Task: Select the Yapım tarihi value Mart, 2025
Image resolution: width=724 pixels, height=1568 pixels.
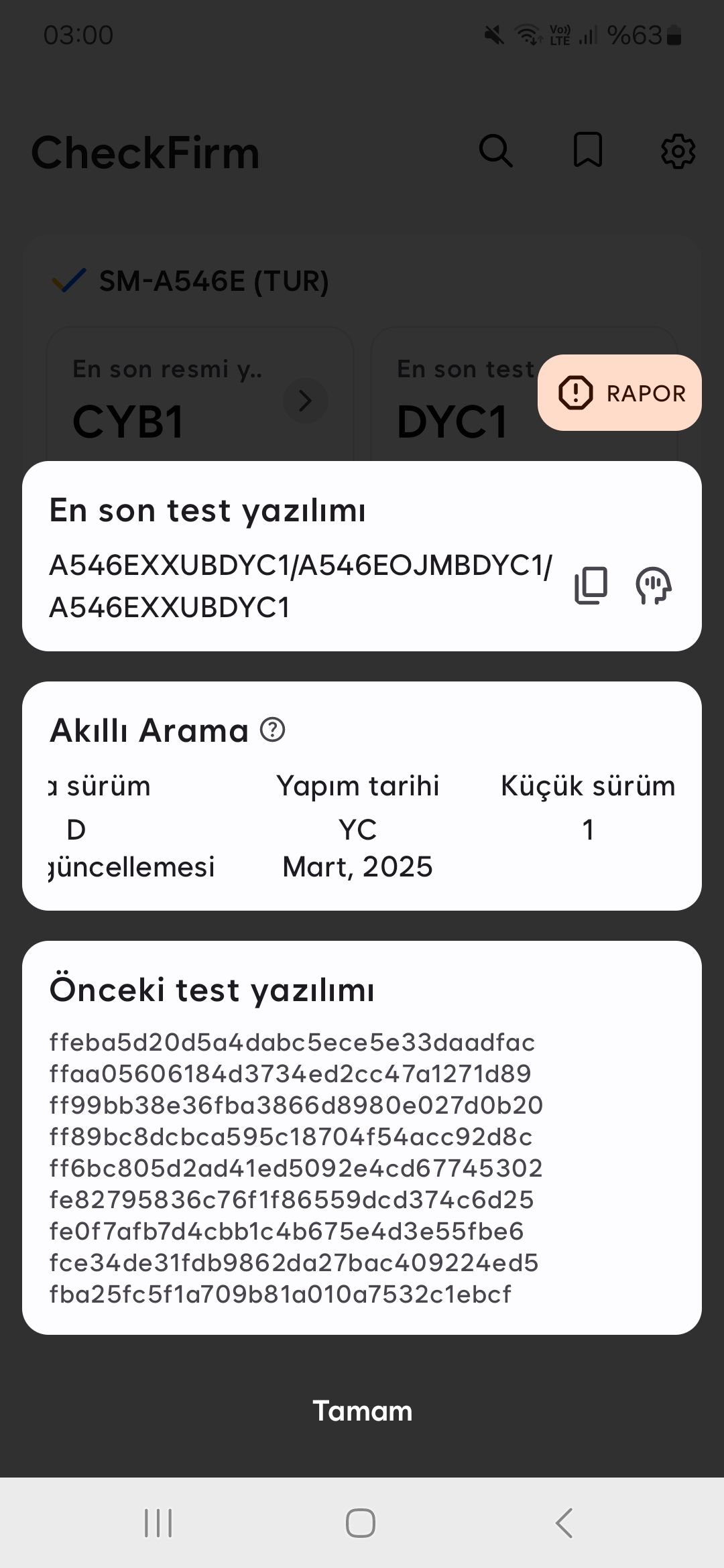Action: [358, 866]
